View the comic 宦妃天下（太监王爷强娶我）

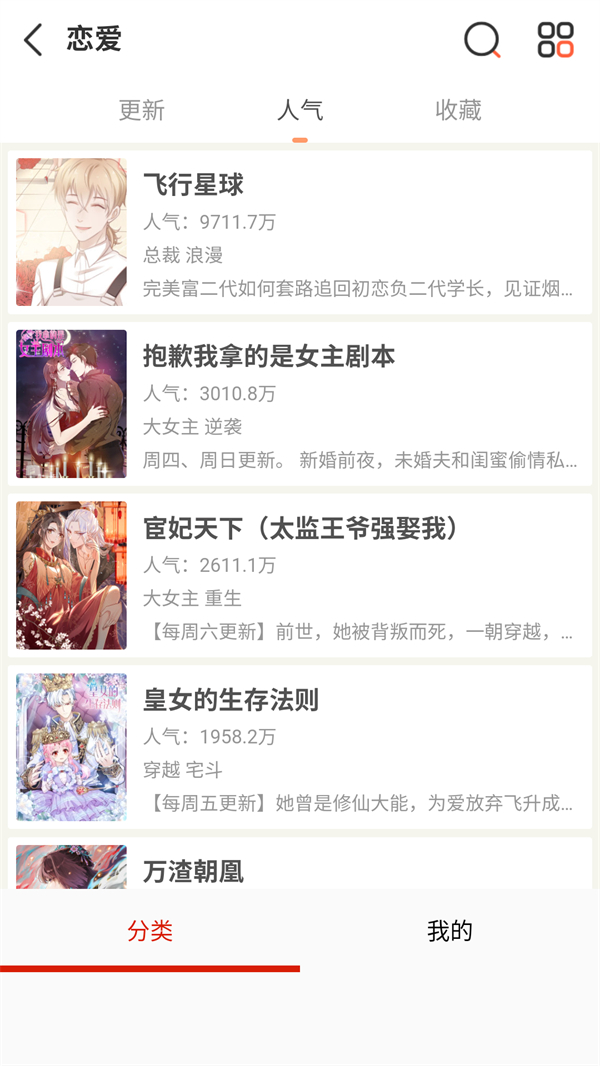pyautogui.click(x=300, y=576)
